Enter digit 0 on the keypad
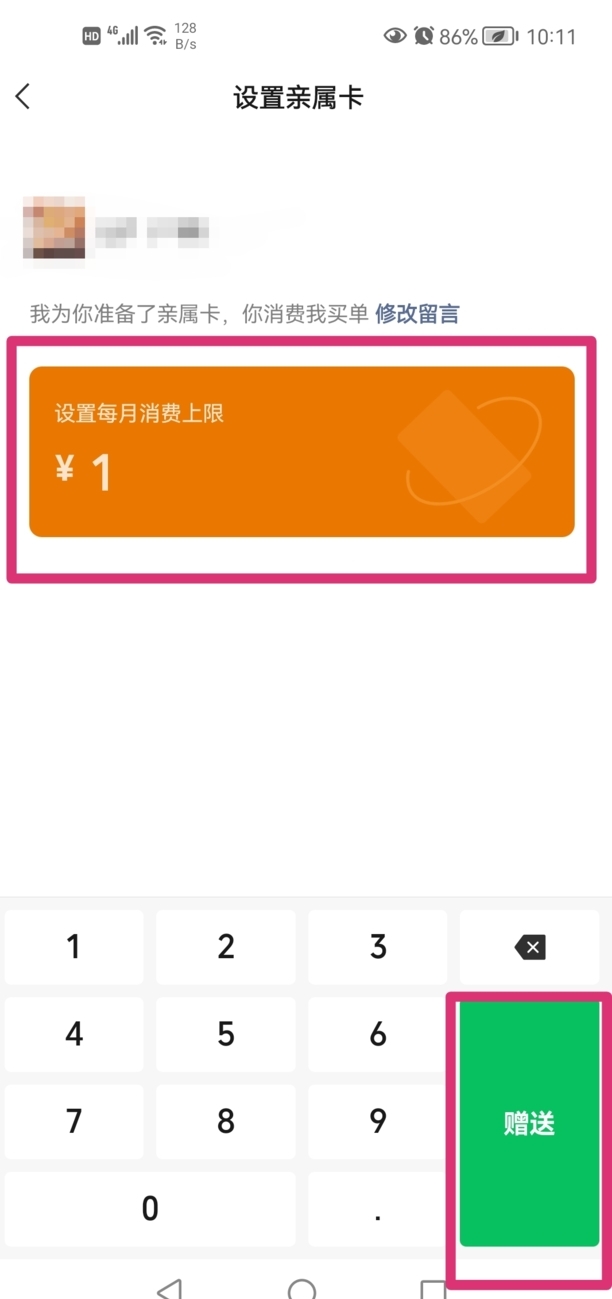Screen dimensions: 612x1299 150,1208
